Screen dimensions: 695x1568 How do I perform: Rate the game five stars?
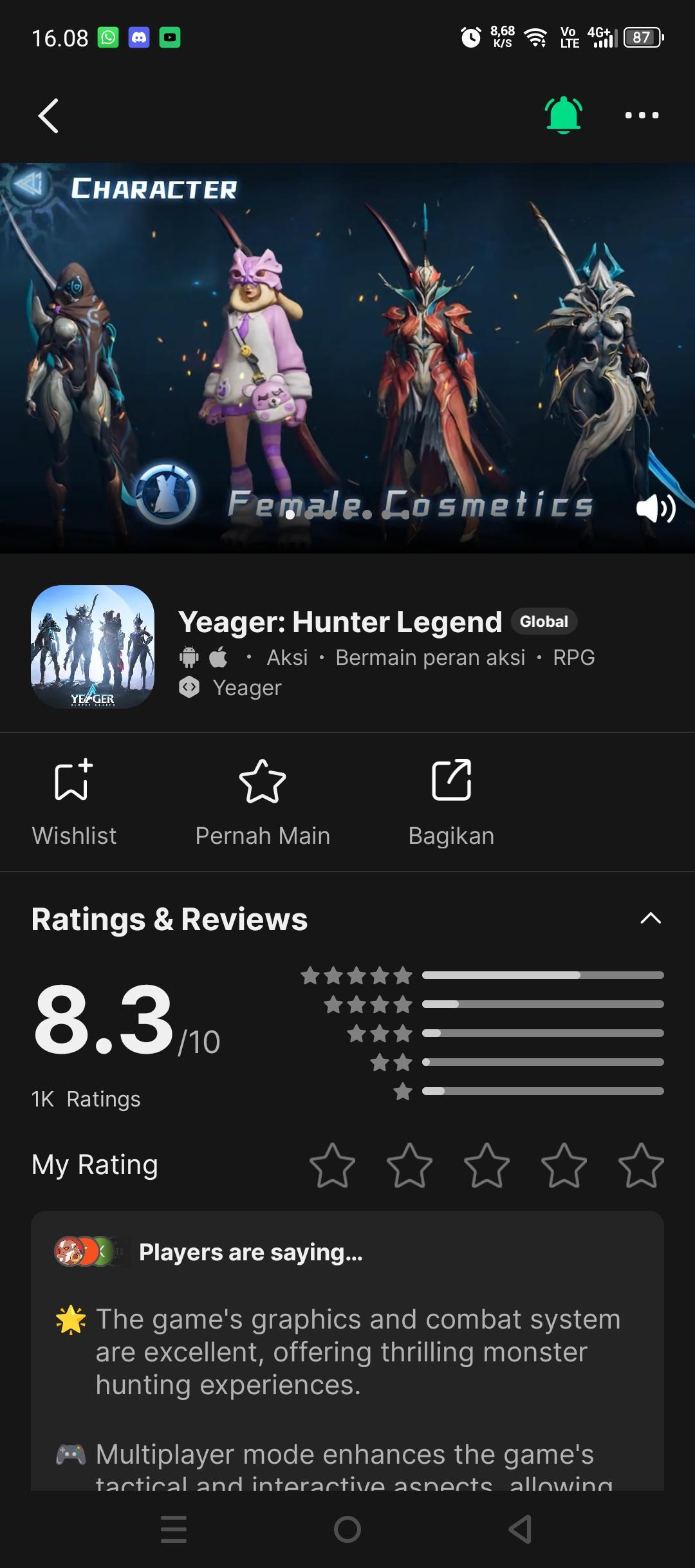pyautogui.click(x=641, y=1165)
